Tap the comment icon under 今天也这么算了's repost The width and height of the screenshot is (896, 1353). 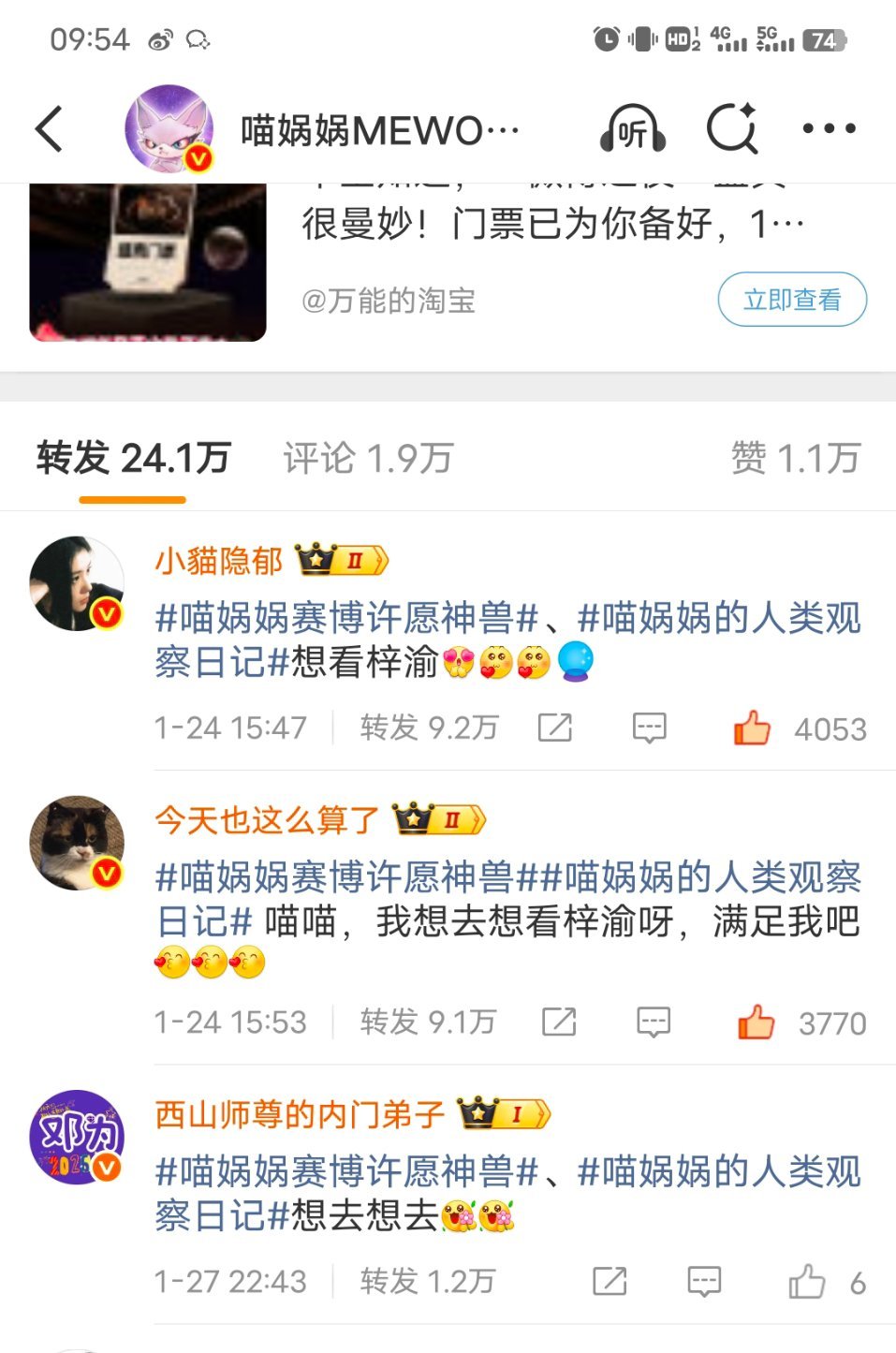652,1021
